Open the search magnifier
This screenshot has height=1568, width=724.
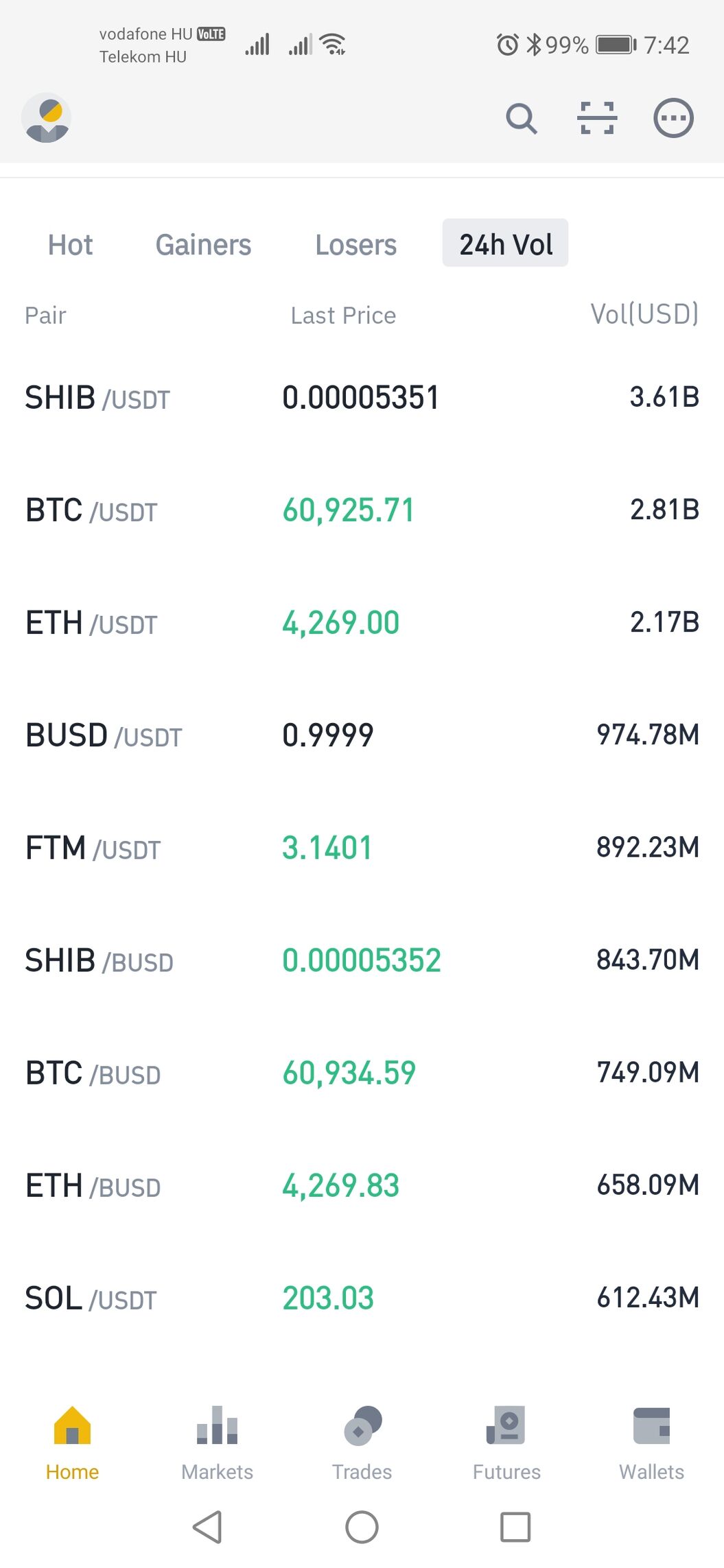[x=522, y=119]
